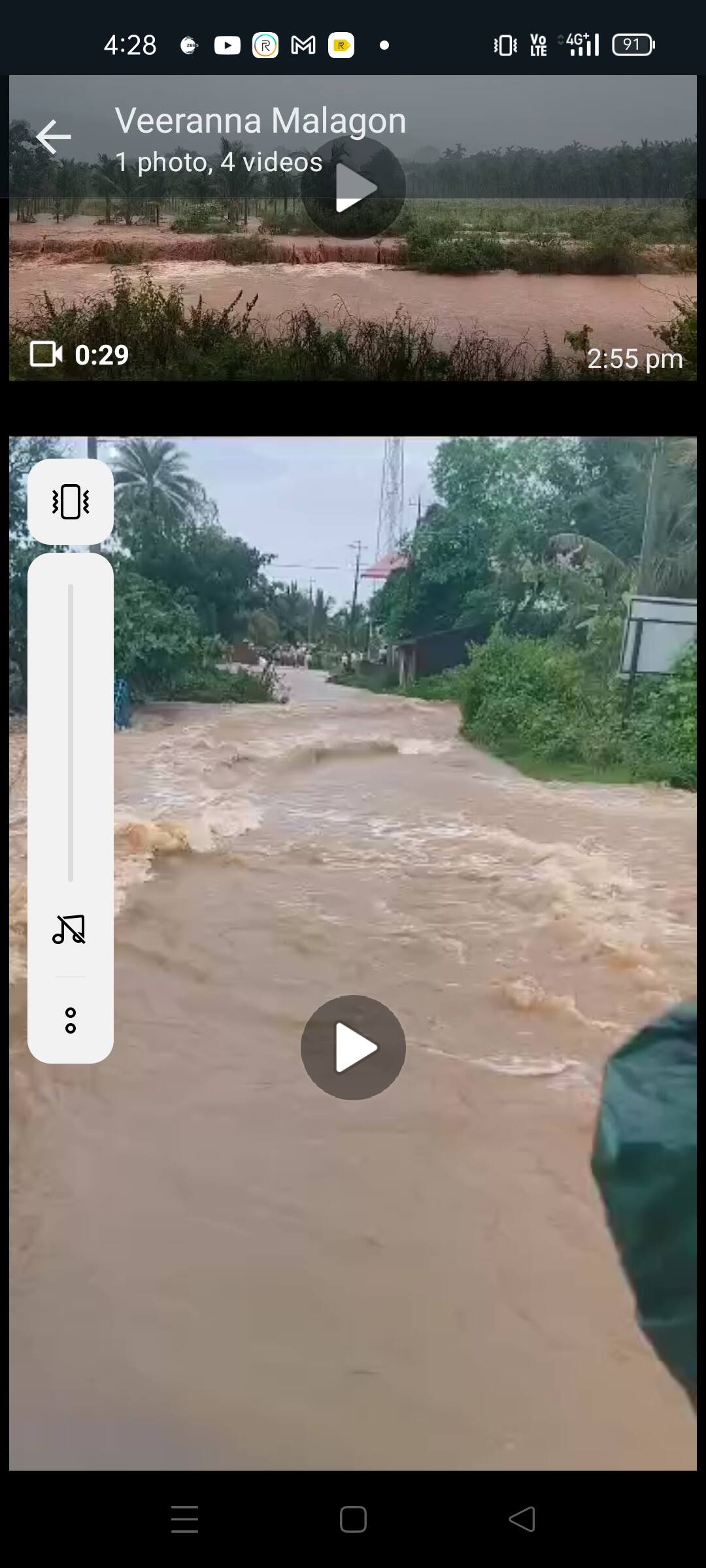Tap the muted music note icon
The height and width of the screenshot is (1568, 706).
coord(69,929)
